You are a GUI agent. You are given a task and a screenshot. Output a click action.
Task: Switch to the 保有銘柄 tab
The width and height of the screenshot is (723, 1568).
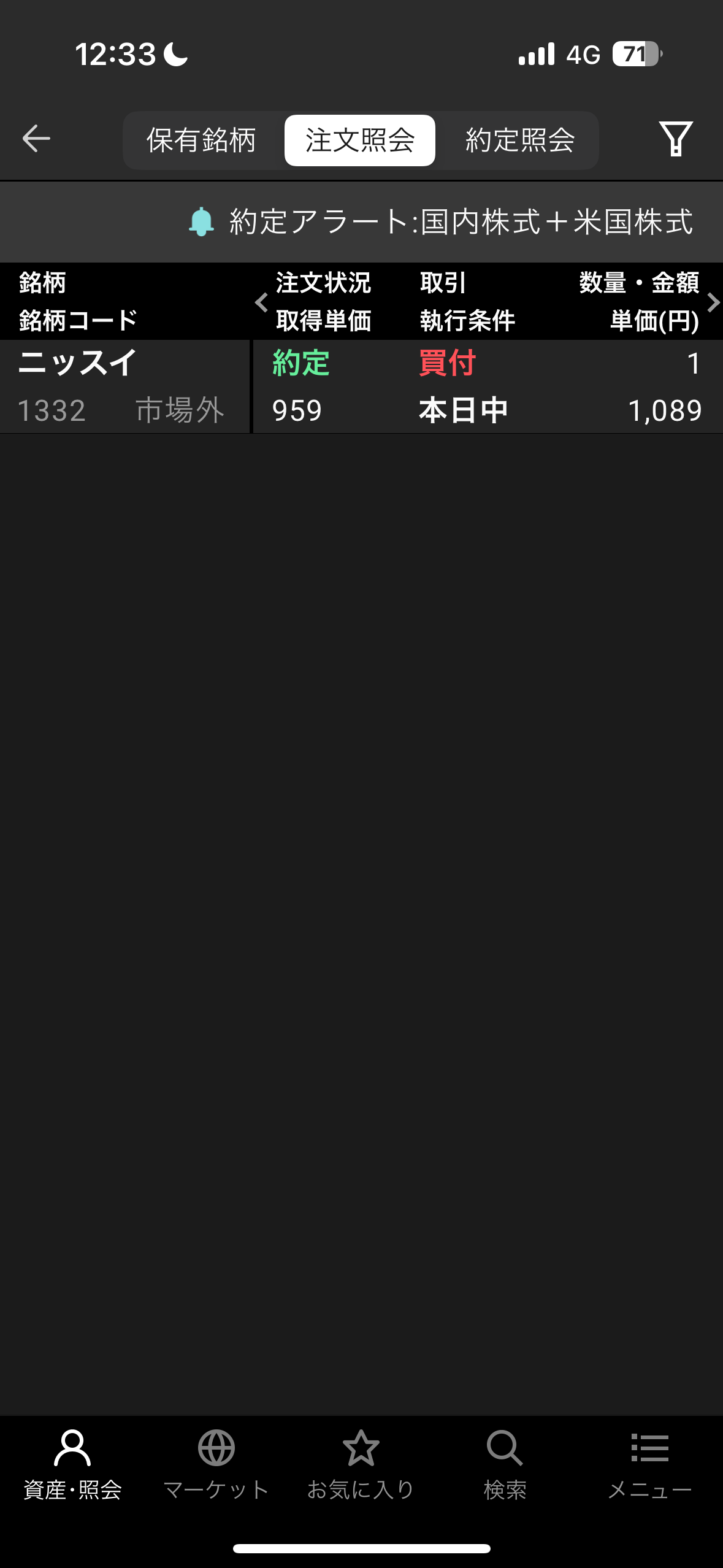tap(201, 140)
